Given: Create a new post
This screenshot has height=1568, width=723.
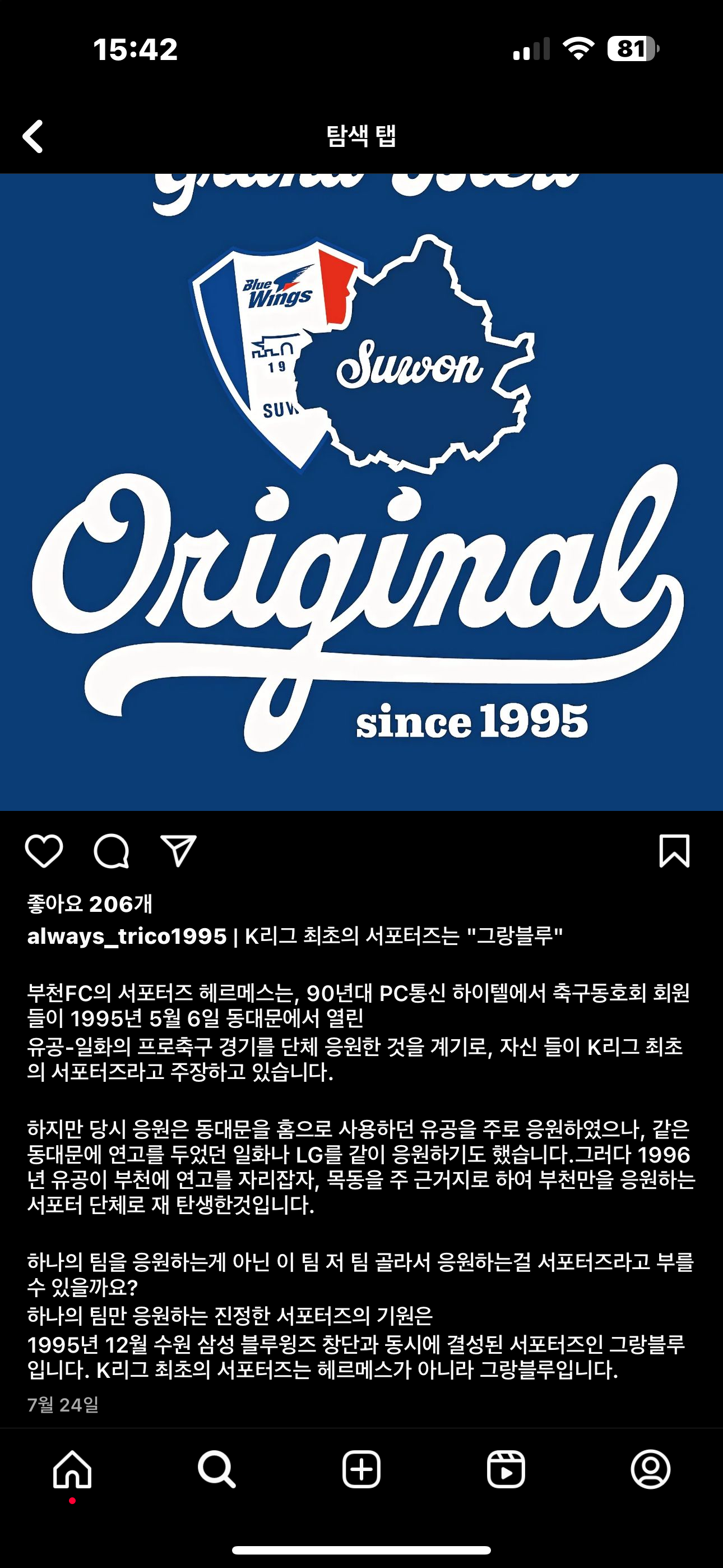Looking at the screenshot, I should tap(361, 1469).
